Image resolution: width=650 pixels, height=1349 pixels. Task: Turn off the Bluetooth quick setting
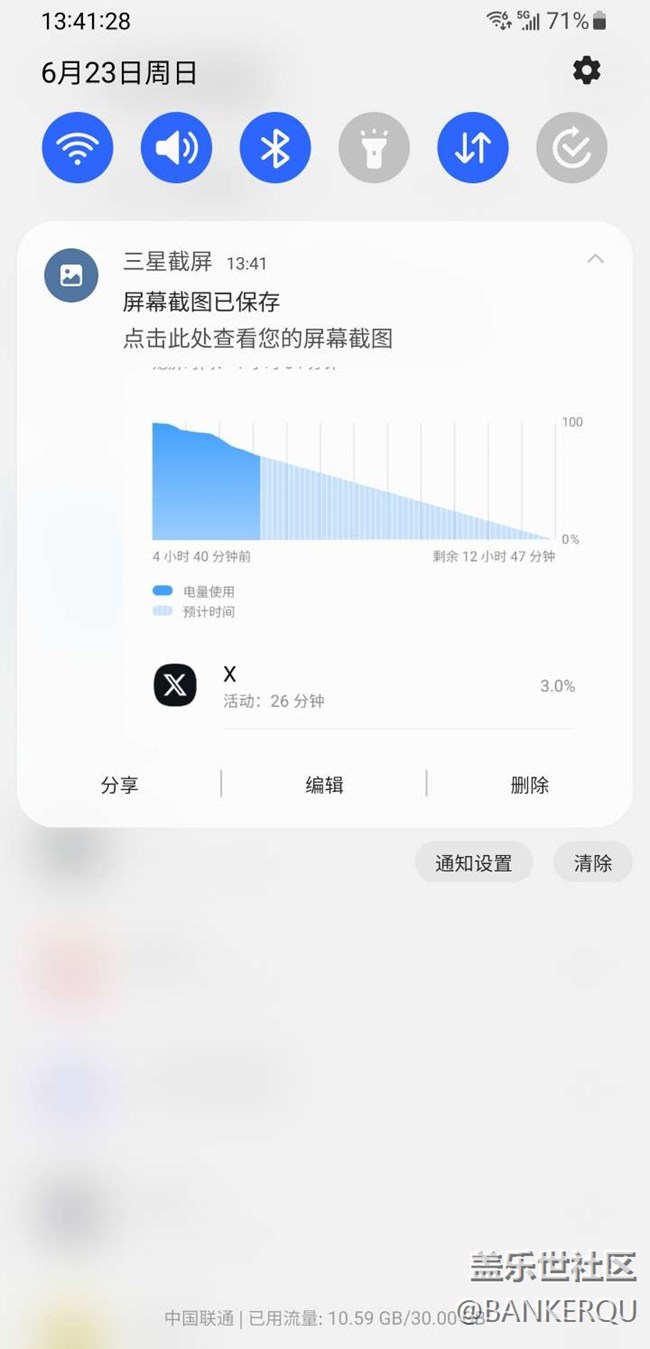tap(275, 148)
